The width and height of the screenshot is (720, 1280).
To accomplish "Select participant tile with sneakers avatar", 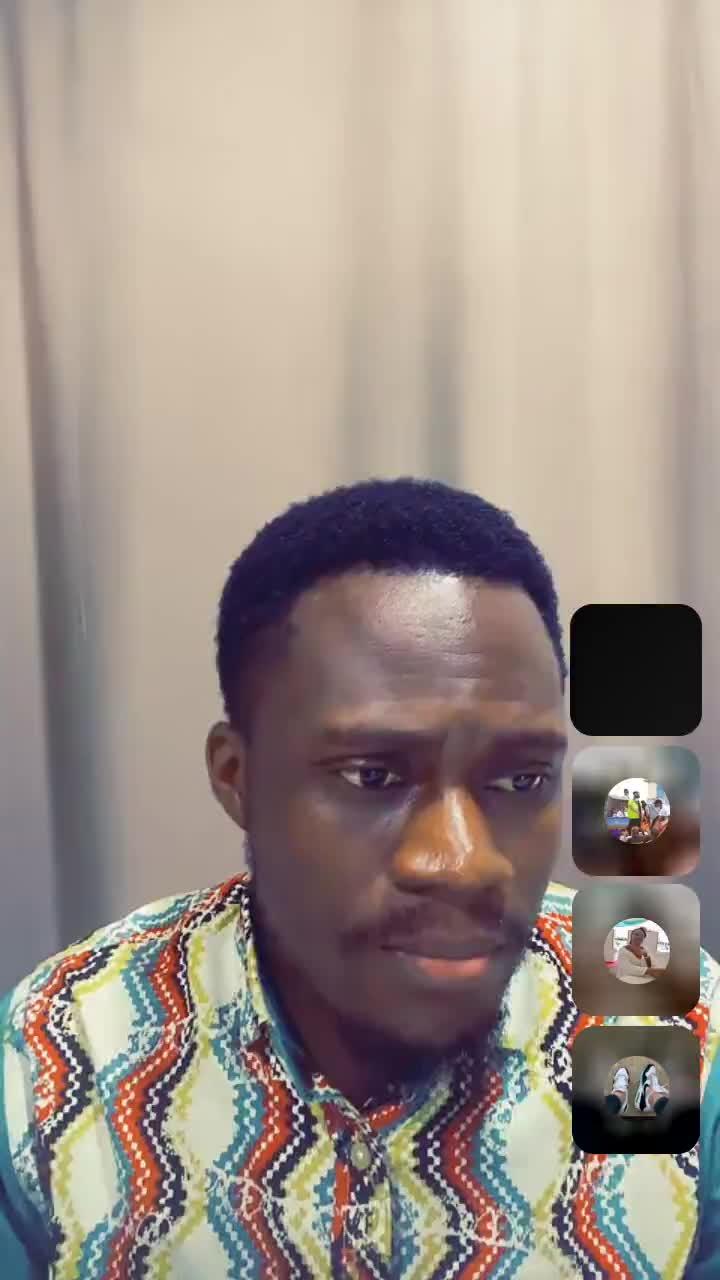I will [x=636, y=1089].
